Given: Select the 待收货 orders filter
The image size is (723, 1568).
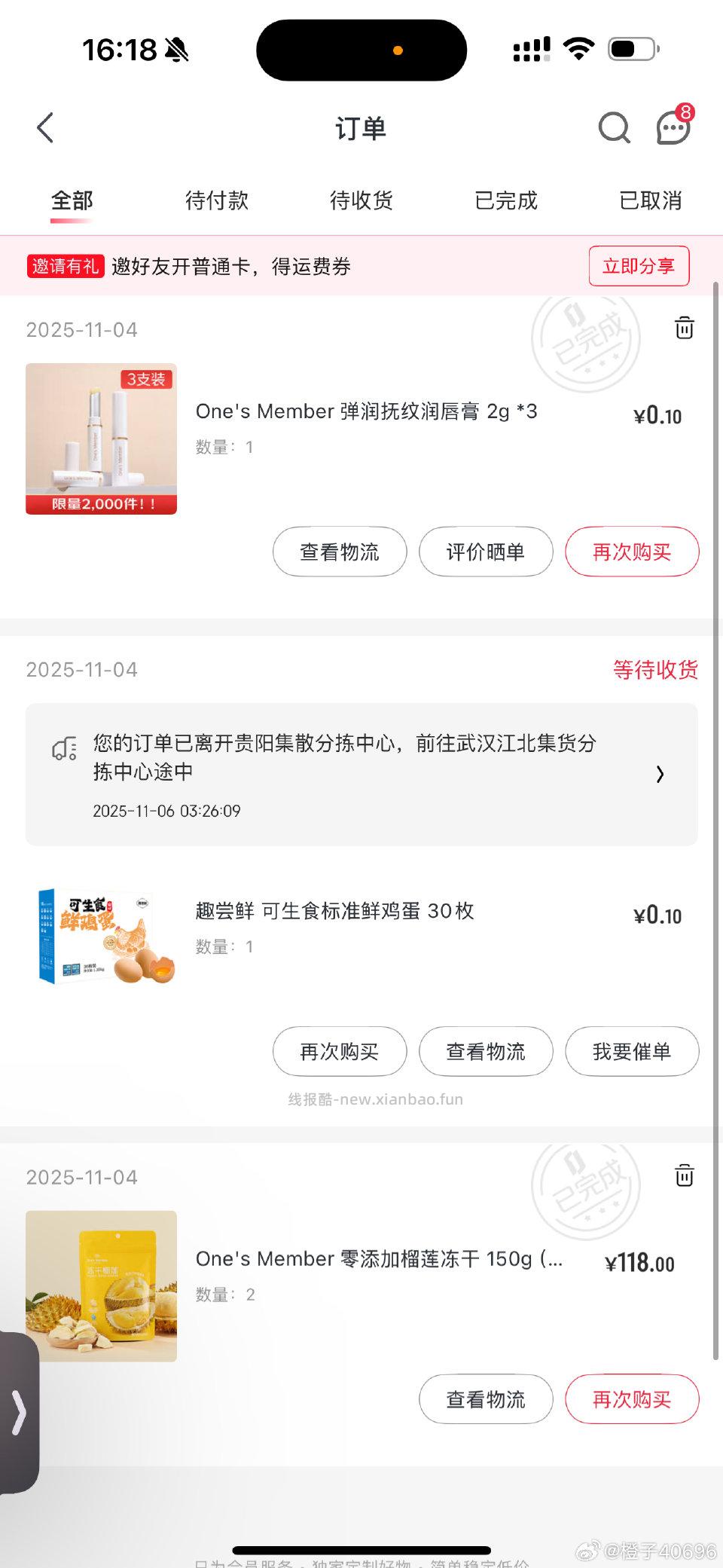Looking at the screenshot, I should 360,200.
